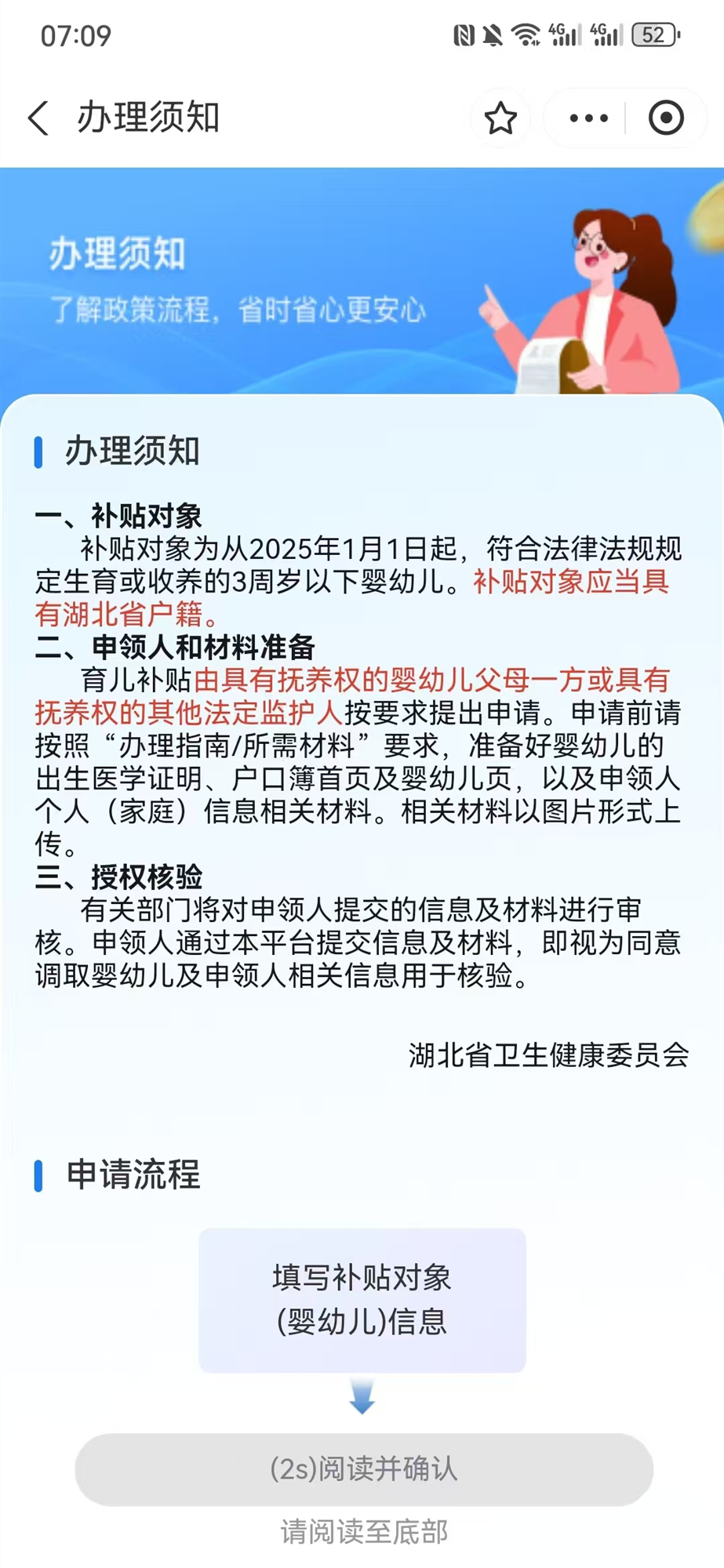Favorite this mini program with star
This screenshot has height=1568, width=724.
pos(500,118)
